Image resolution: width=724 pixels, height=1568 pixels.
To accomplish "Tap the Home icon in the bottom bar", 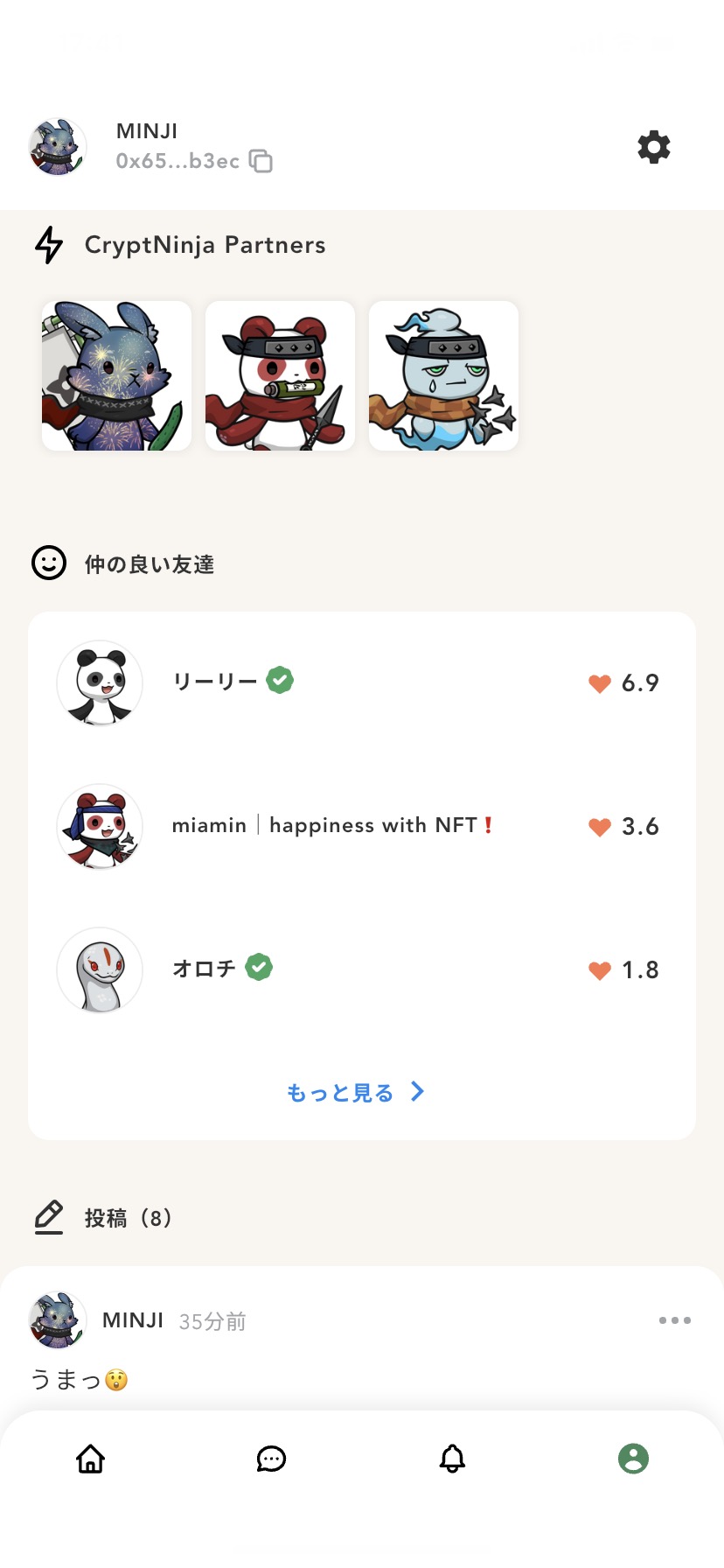I will pyautogui.click(x=90, y=1458).
